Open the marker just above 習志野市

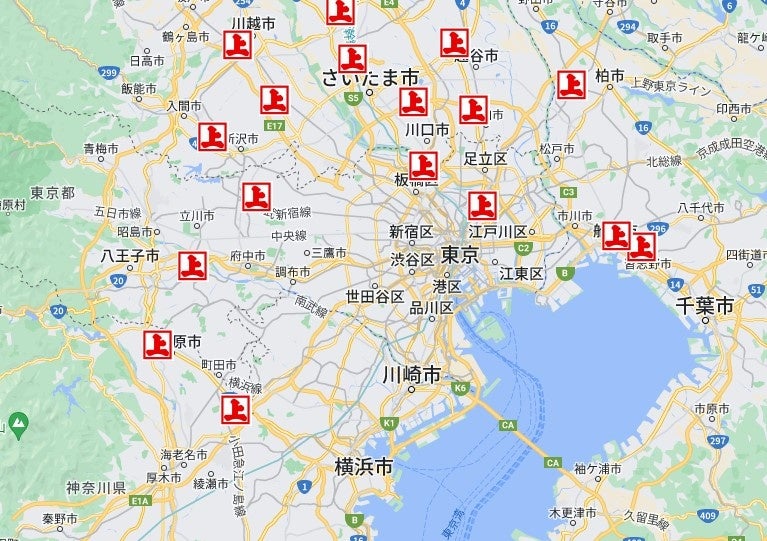(x=641, y=247)
